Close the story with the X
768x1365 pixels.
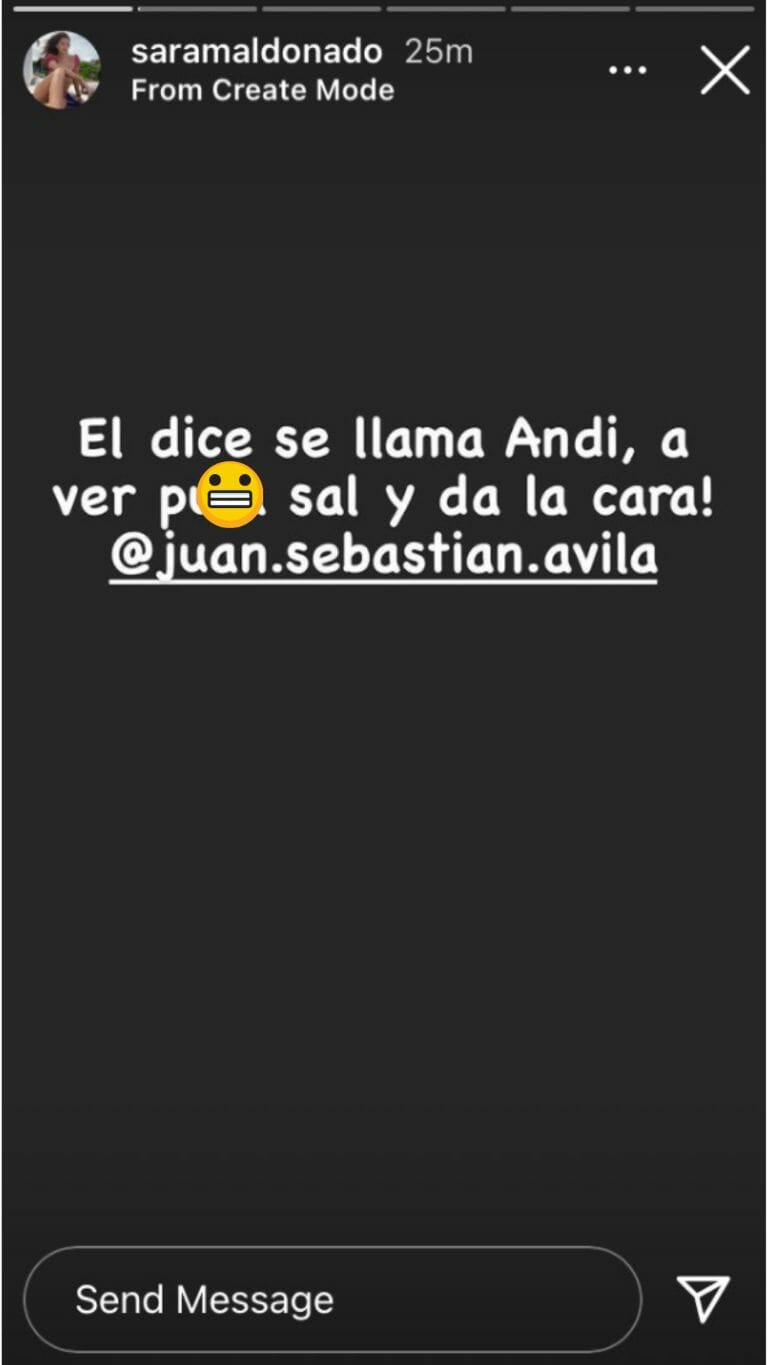pos(725,71)
